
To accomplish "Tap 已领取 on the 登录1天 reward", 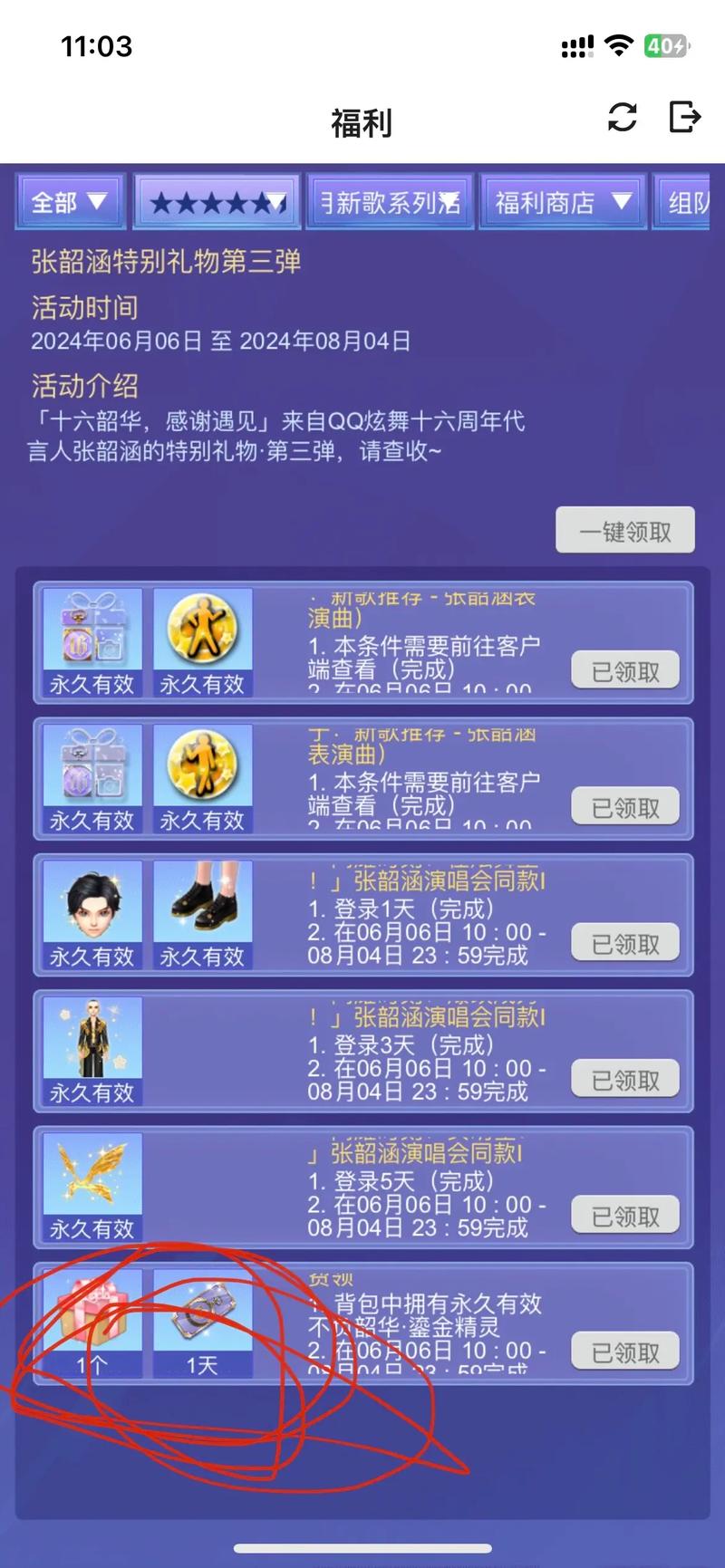I will point(625,942).
